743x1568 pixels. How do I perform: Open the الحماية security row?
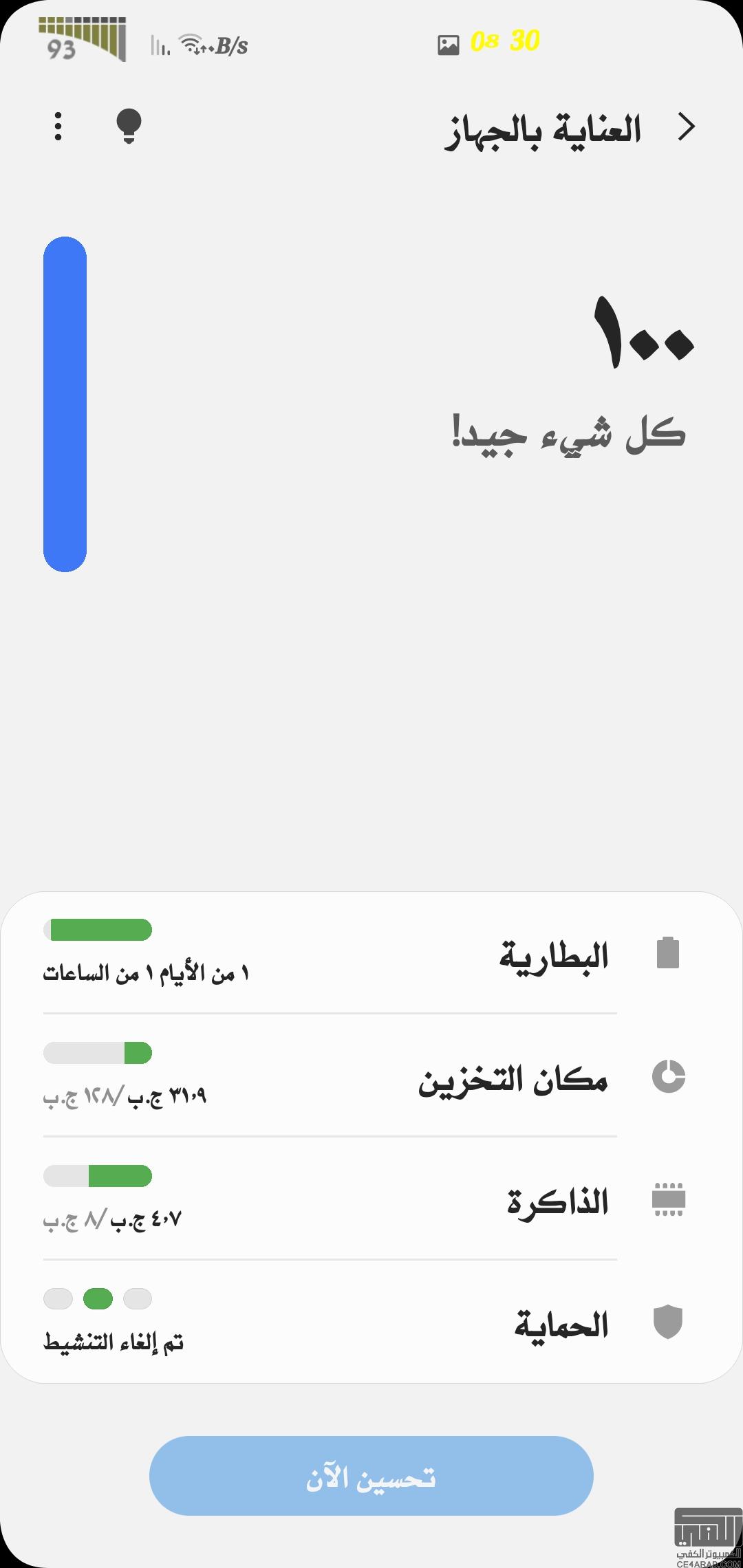(x=371, y=1321)
